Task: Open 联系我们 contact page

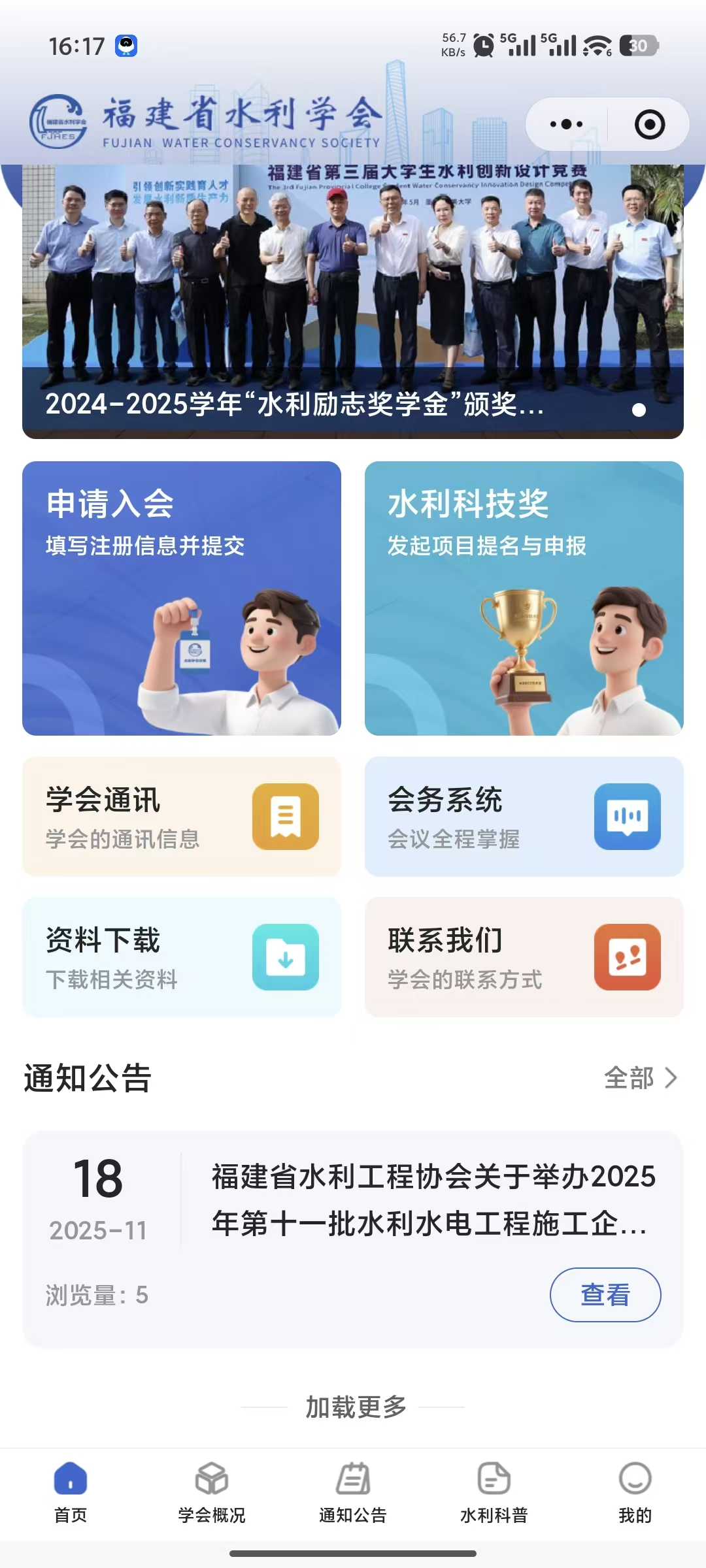Action: [524, 957]
